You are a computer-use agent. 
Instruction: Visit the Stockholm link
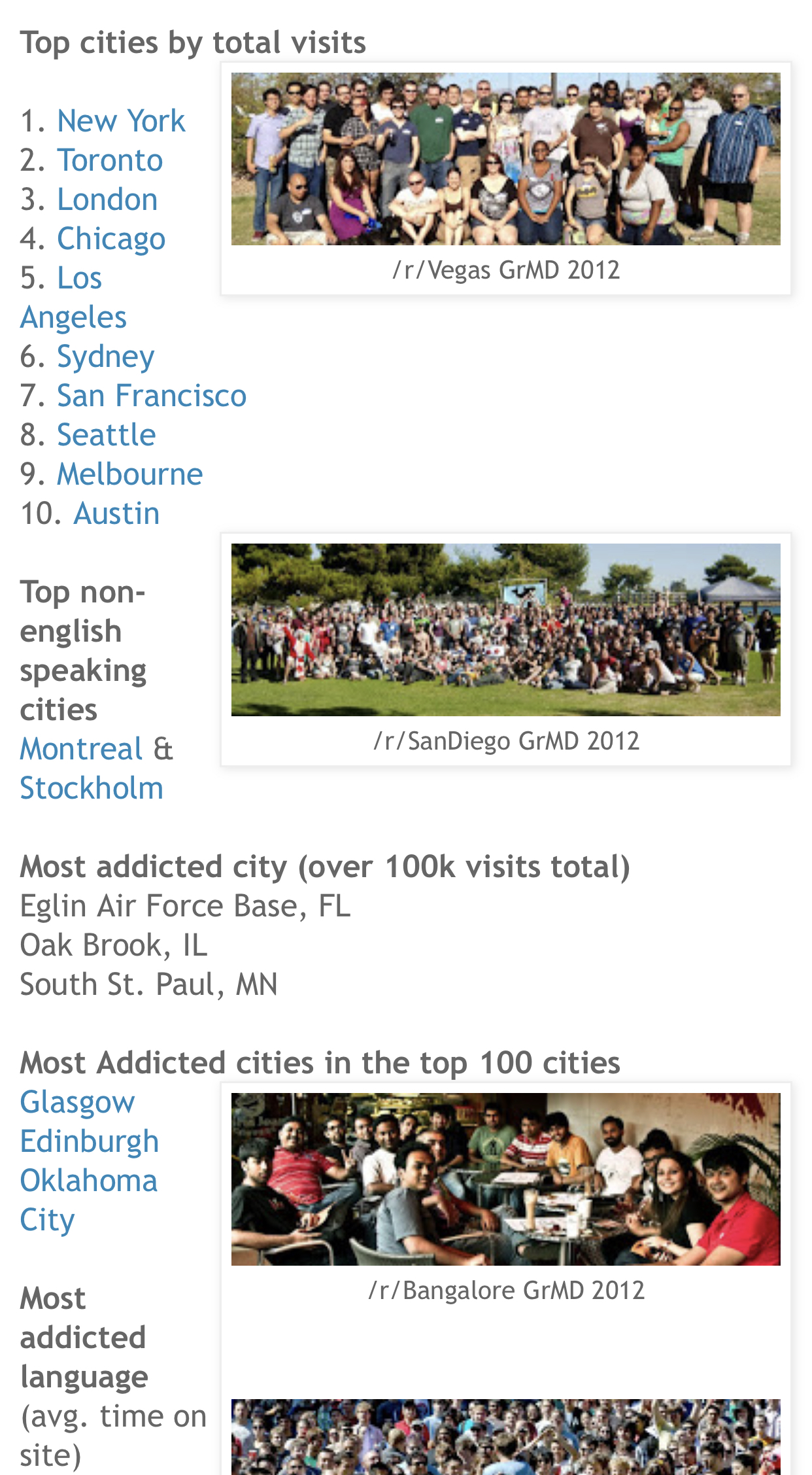tap(92, 788)
